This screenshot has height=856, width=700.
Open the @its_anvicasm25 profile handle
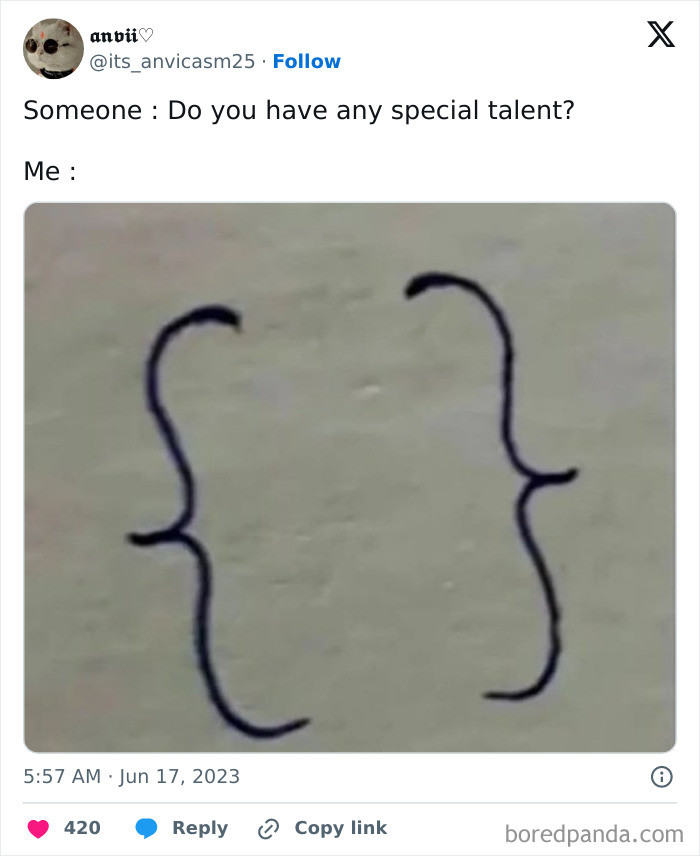tap(173, 61)
